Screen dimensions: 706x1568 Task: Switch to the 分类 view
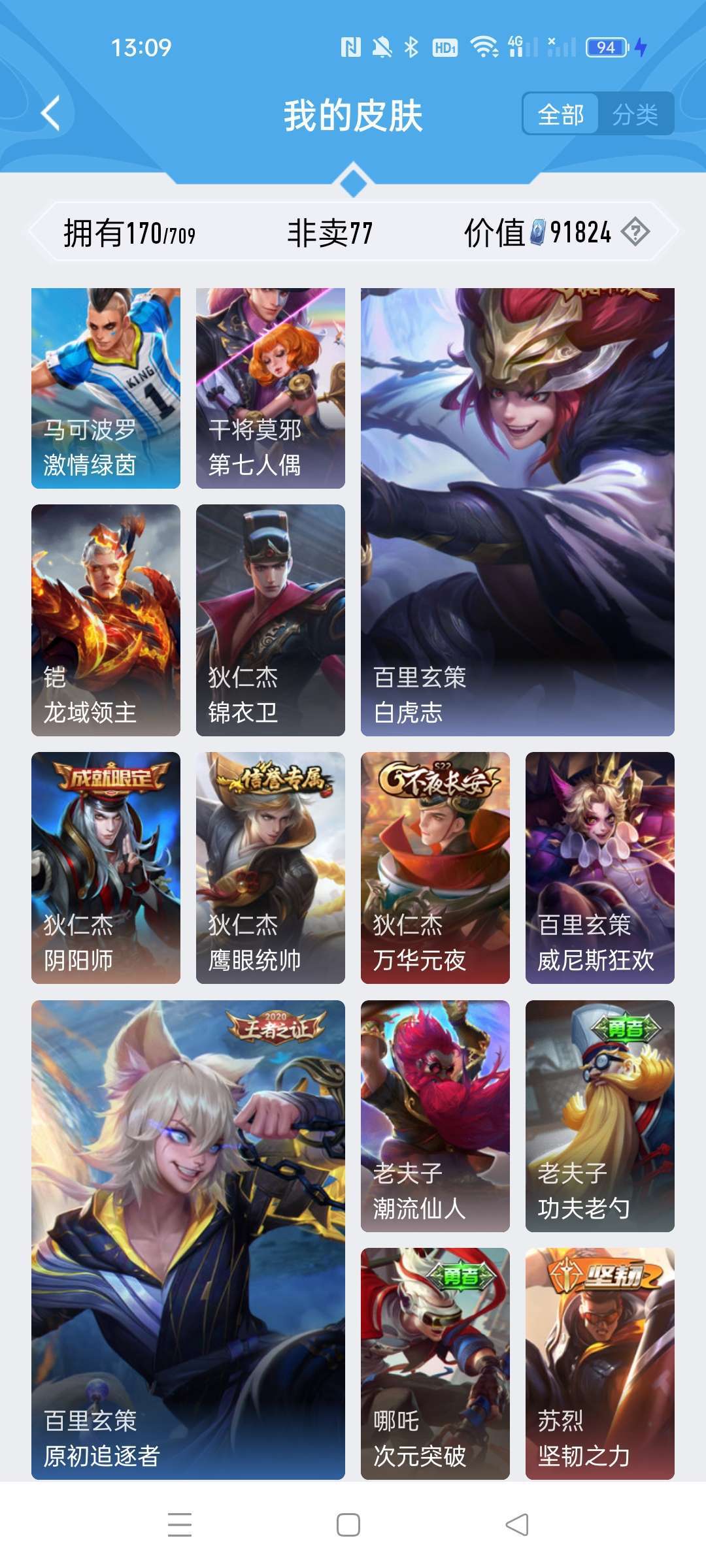tap(635, 114)
